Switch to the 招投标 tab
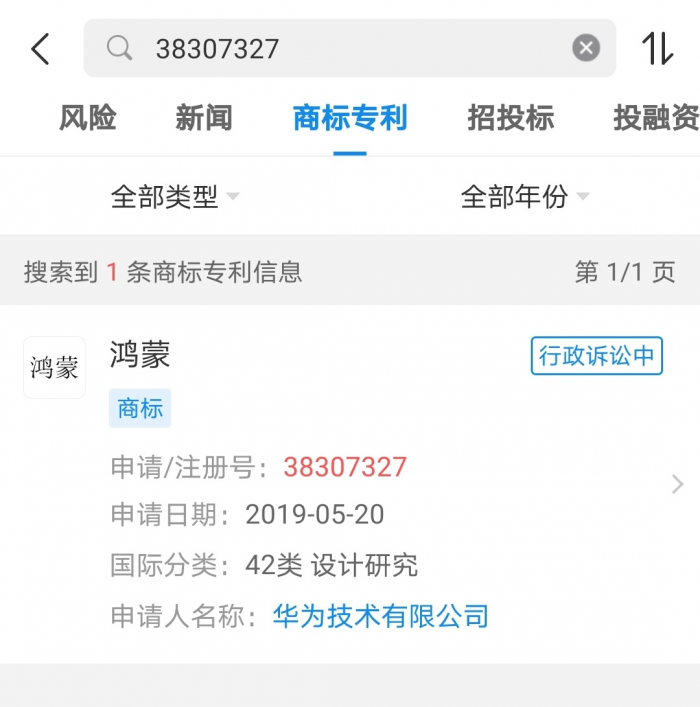 pos(510,118)
